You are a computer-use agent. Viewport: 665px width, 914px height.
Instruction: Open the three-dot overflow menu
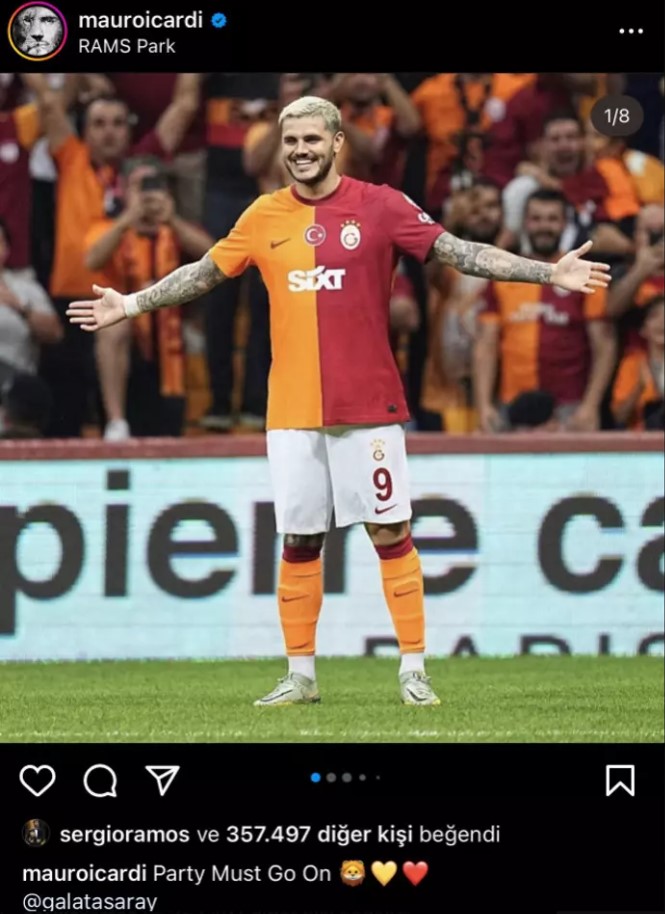[631, 31]
